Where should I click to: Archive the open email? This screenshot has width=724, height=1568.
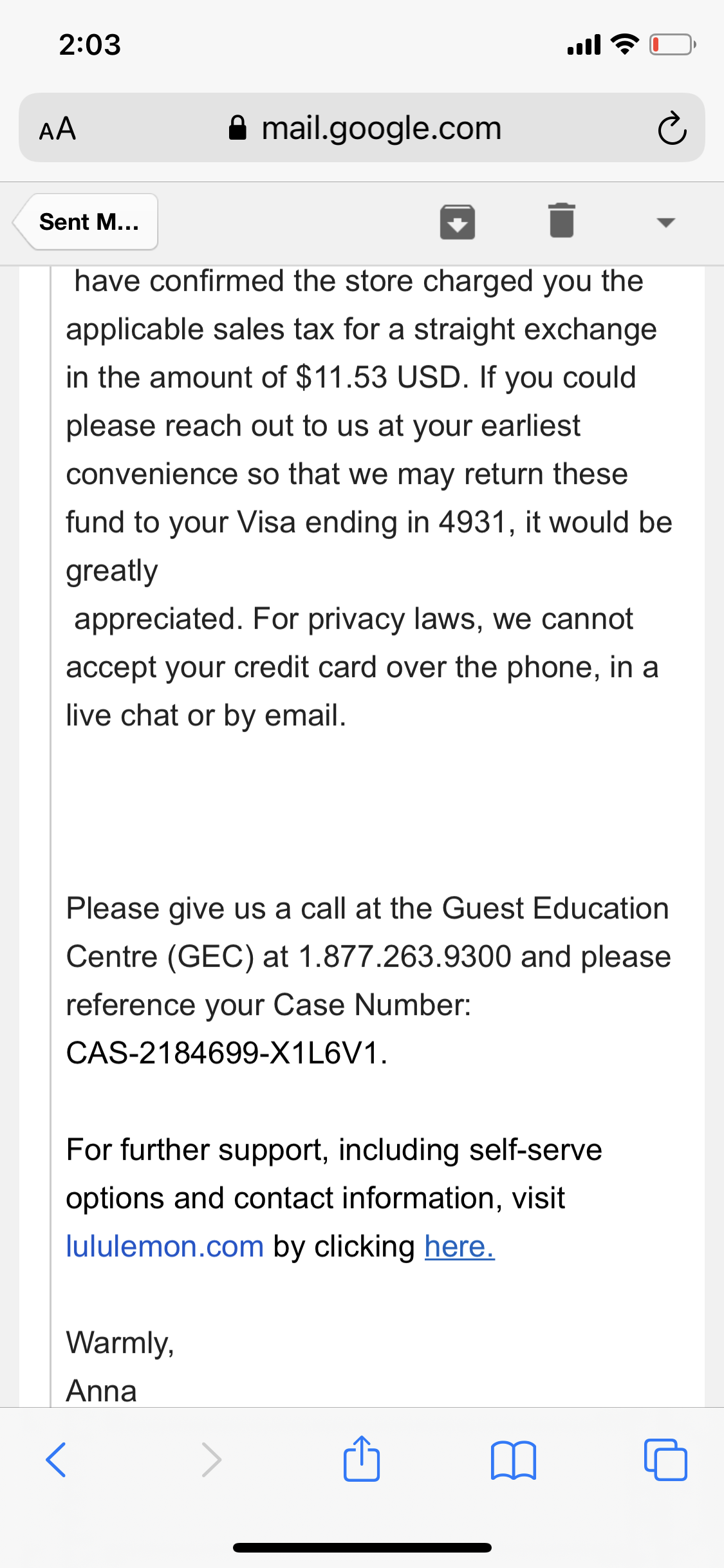[x=458, y=221]
